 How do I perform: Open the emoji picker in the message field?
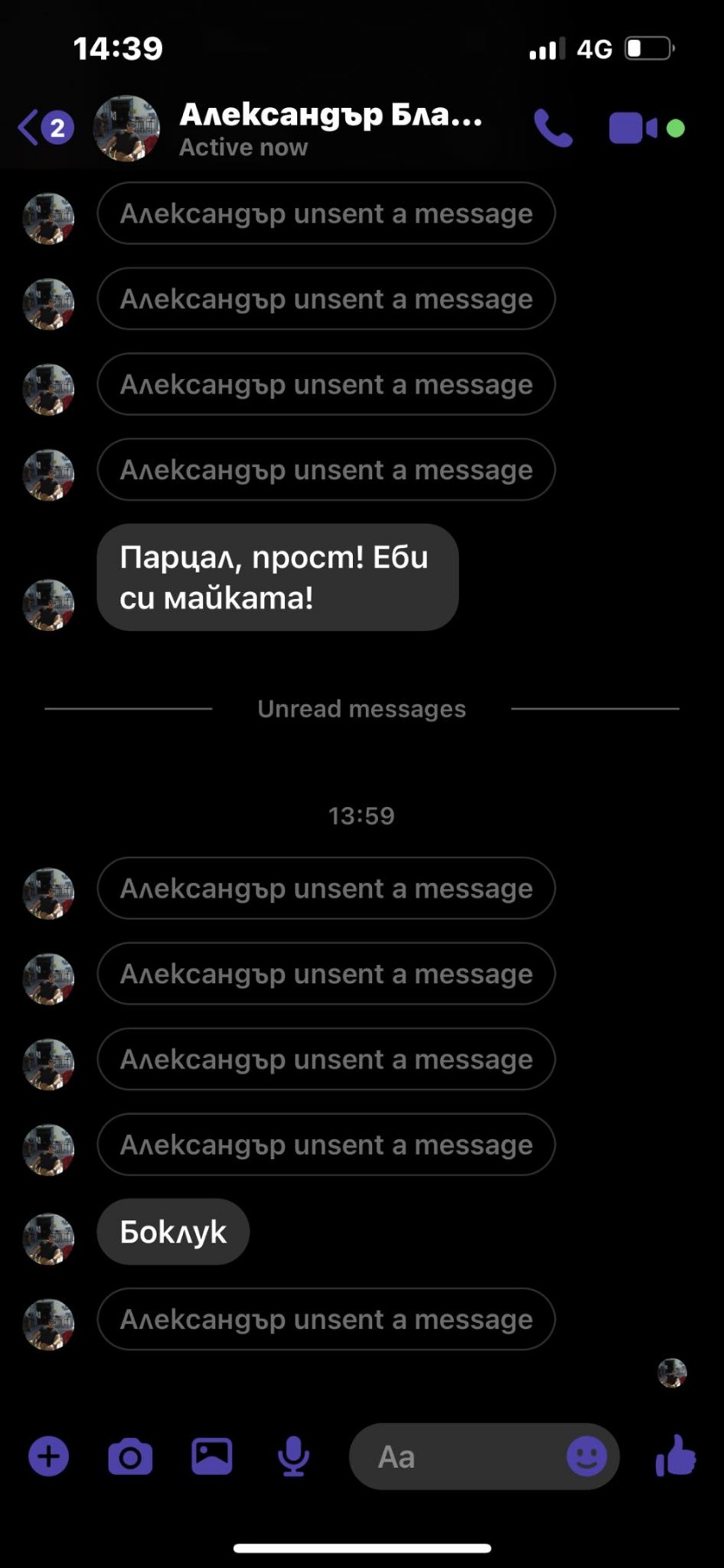[587, 1456]
